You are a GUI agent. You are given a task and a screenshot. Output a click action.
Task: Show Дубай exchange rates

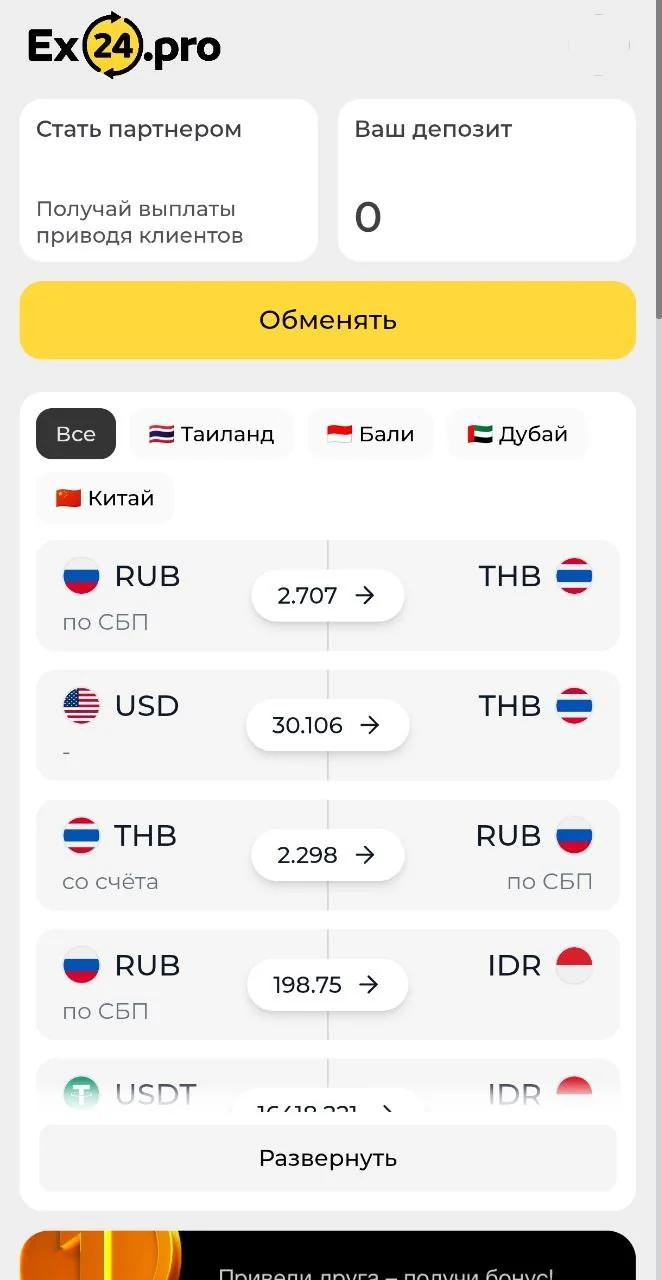(517, 434)
